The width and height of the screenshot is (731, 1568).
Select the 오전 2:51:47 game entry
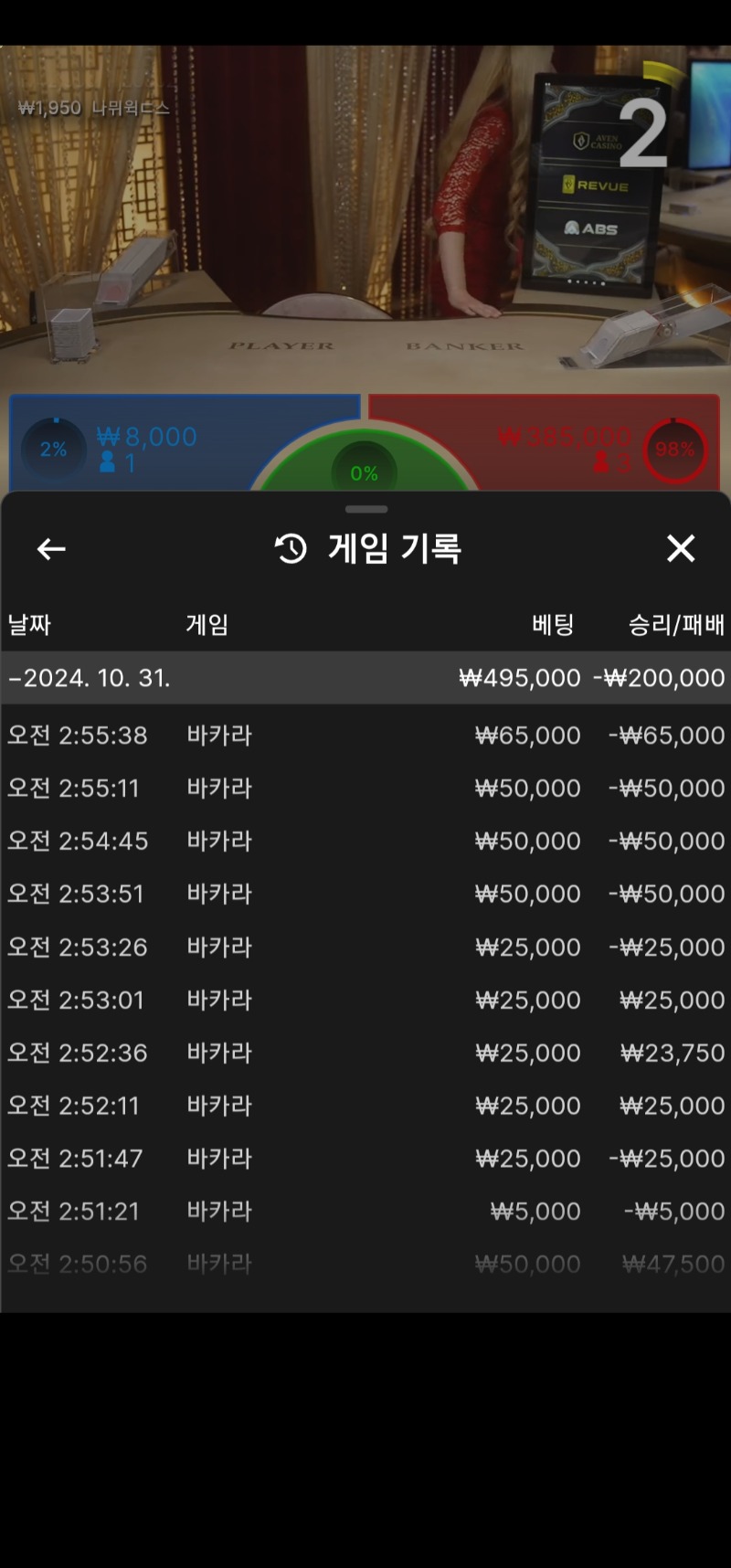(365, 1160)
